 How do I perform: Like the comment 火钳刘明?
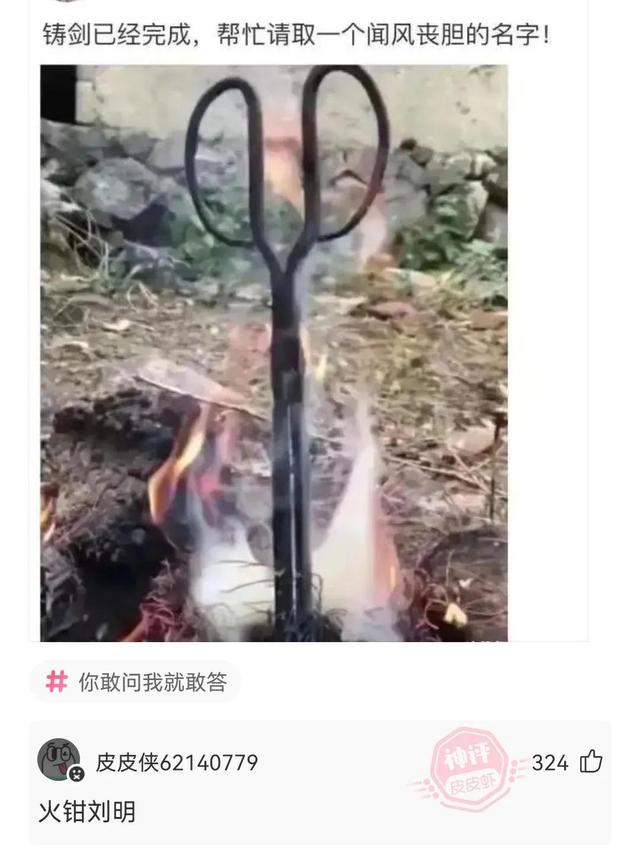[x=591, y=762]
